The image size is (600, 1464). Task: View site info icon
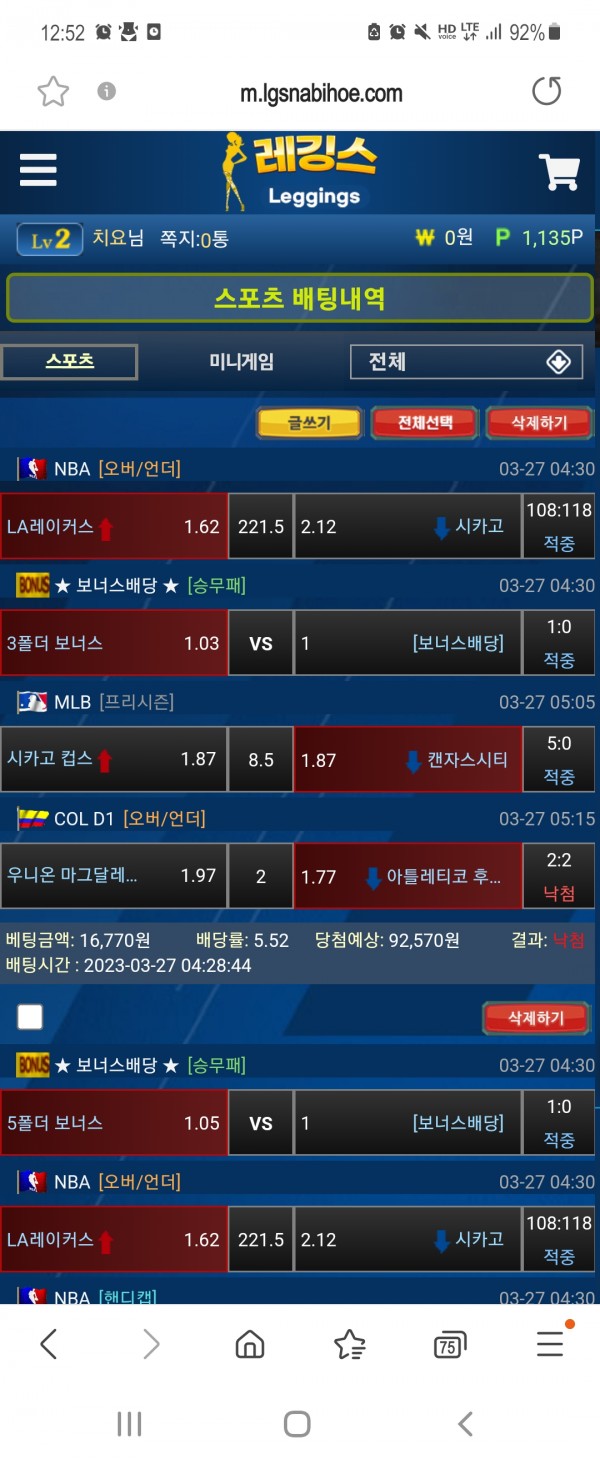(x=107, y=92)
